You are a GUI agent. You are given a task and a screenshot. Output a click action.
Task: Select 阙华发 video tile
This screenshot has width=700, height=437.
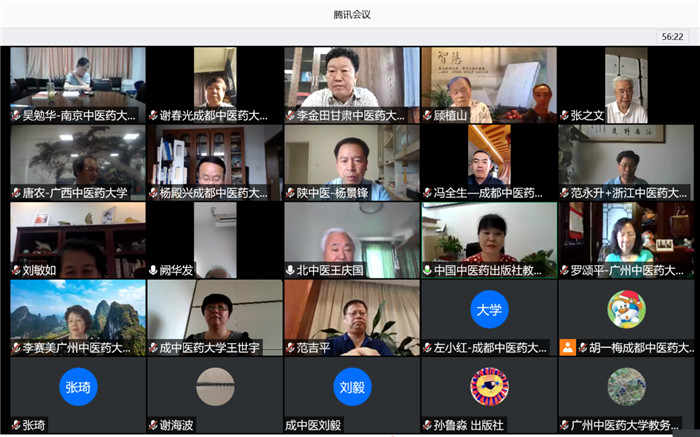tap(214, 240)
